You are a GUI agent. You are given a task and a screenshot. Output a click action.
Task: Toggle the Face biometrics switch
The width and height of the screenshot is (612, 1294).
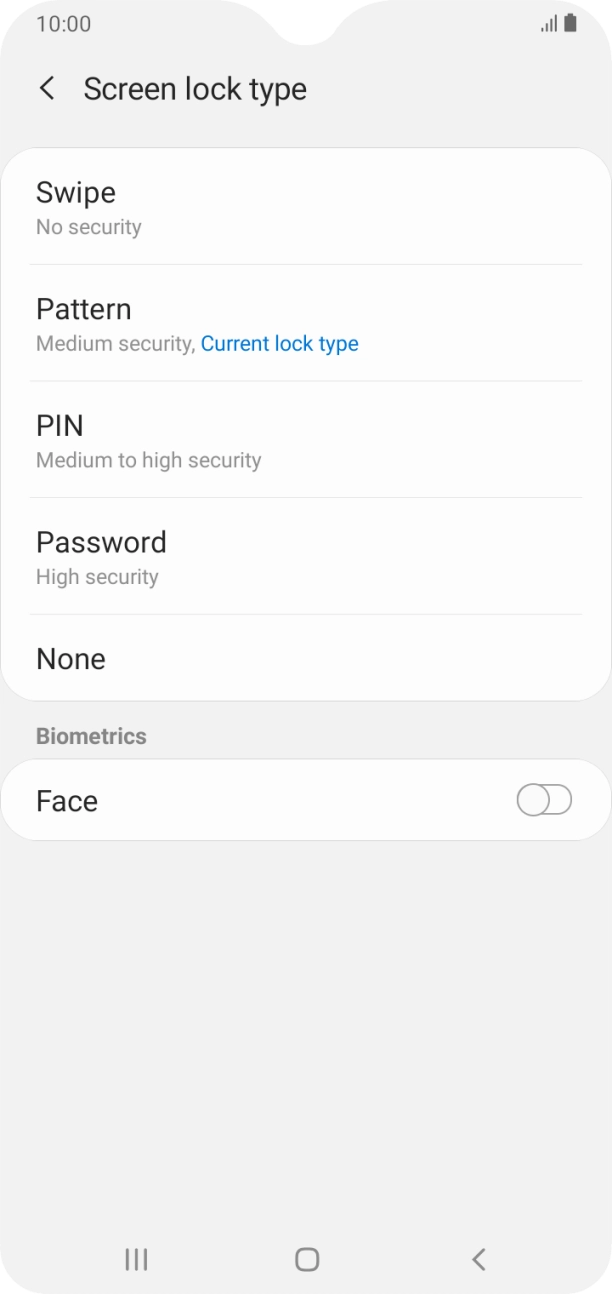tap(544, 800)
